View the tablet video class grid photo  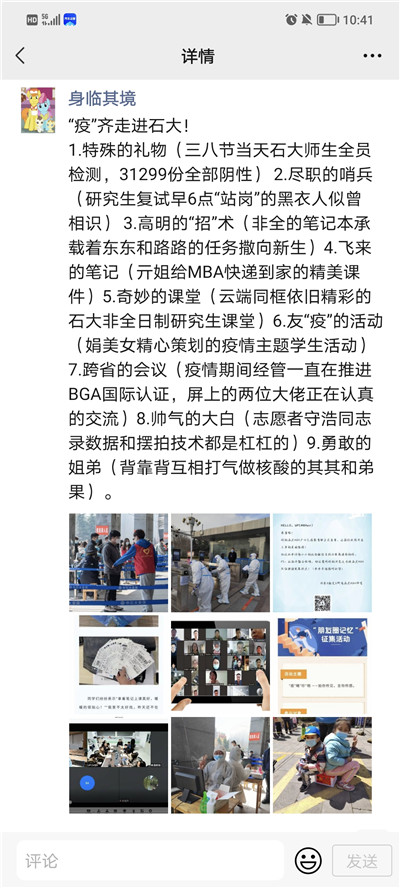(220, 664)
